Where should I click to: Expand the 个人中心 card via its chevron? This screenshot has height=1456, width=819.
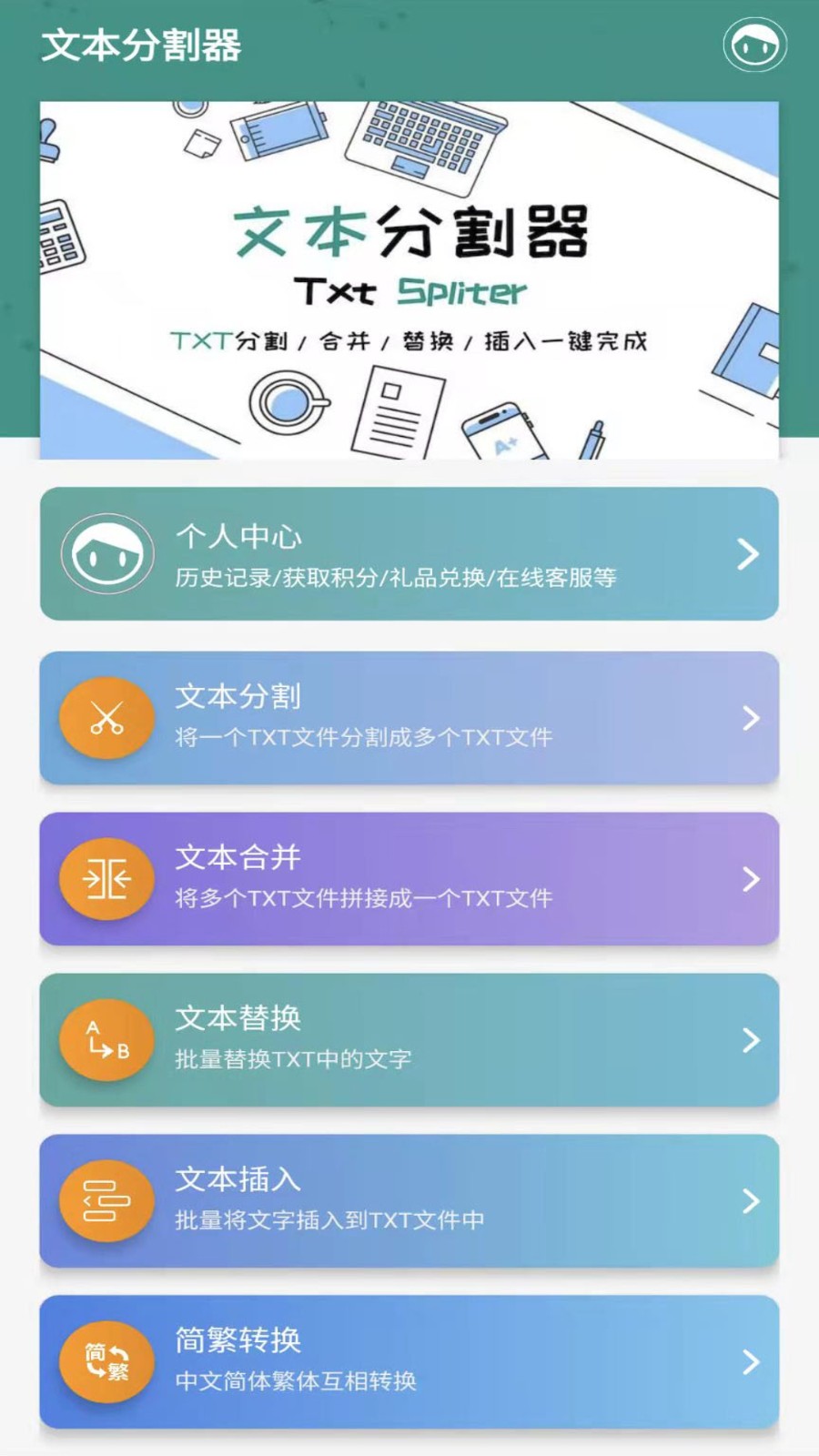[750, 552]
